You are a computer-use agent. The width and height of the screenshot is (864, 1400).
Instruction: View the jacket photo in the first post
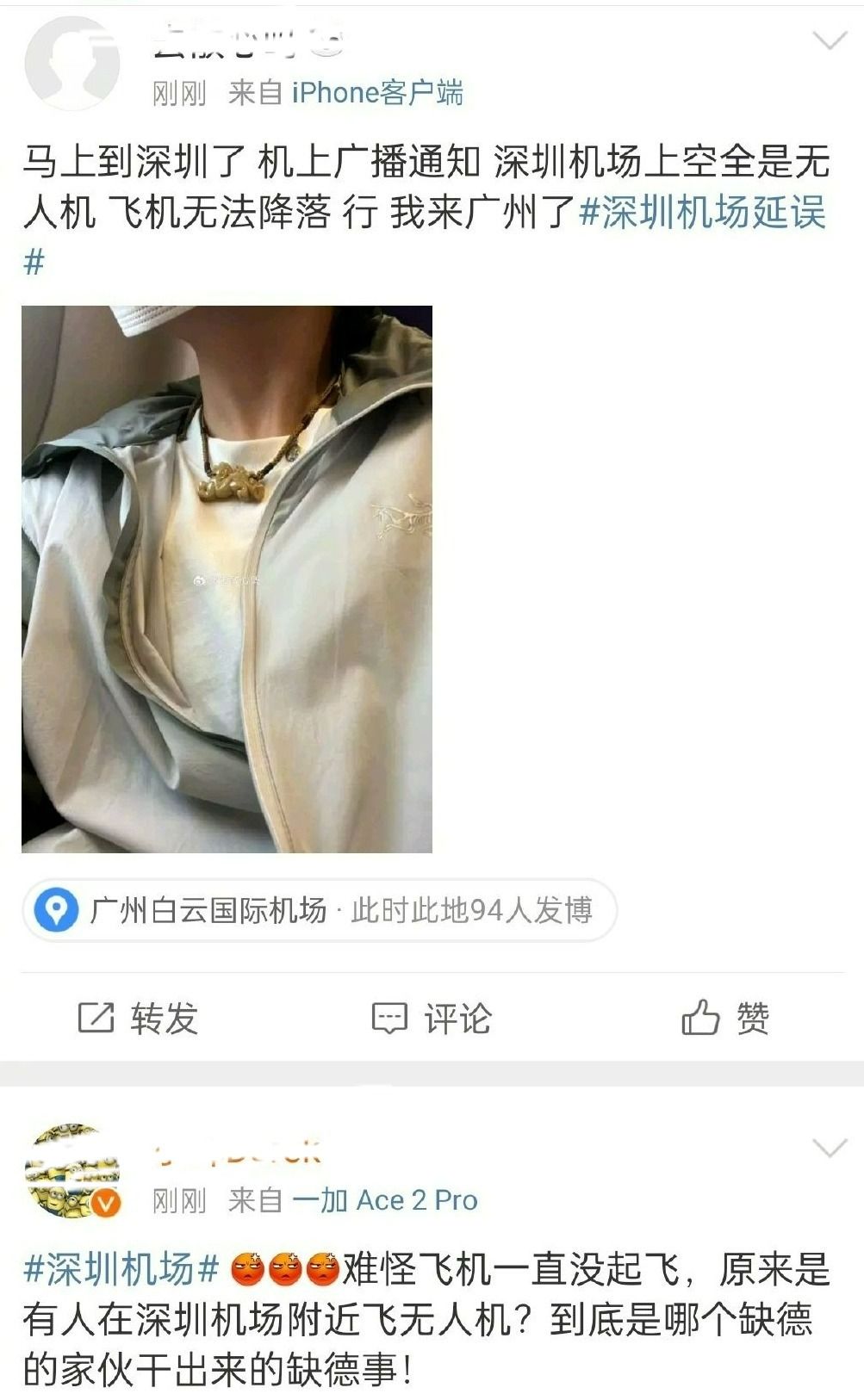point(227,579)
